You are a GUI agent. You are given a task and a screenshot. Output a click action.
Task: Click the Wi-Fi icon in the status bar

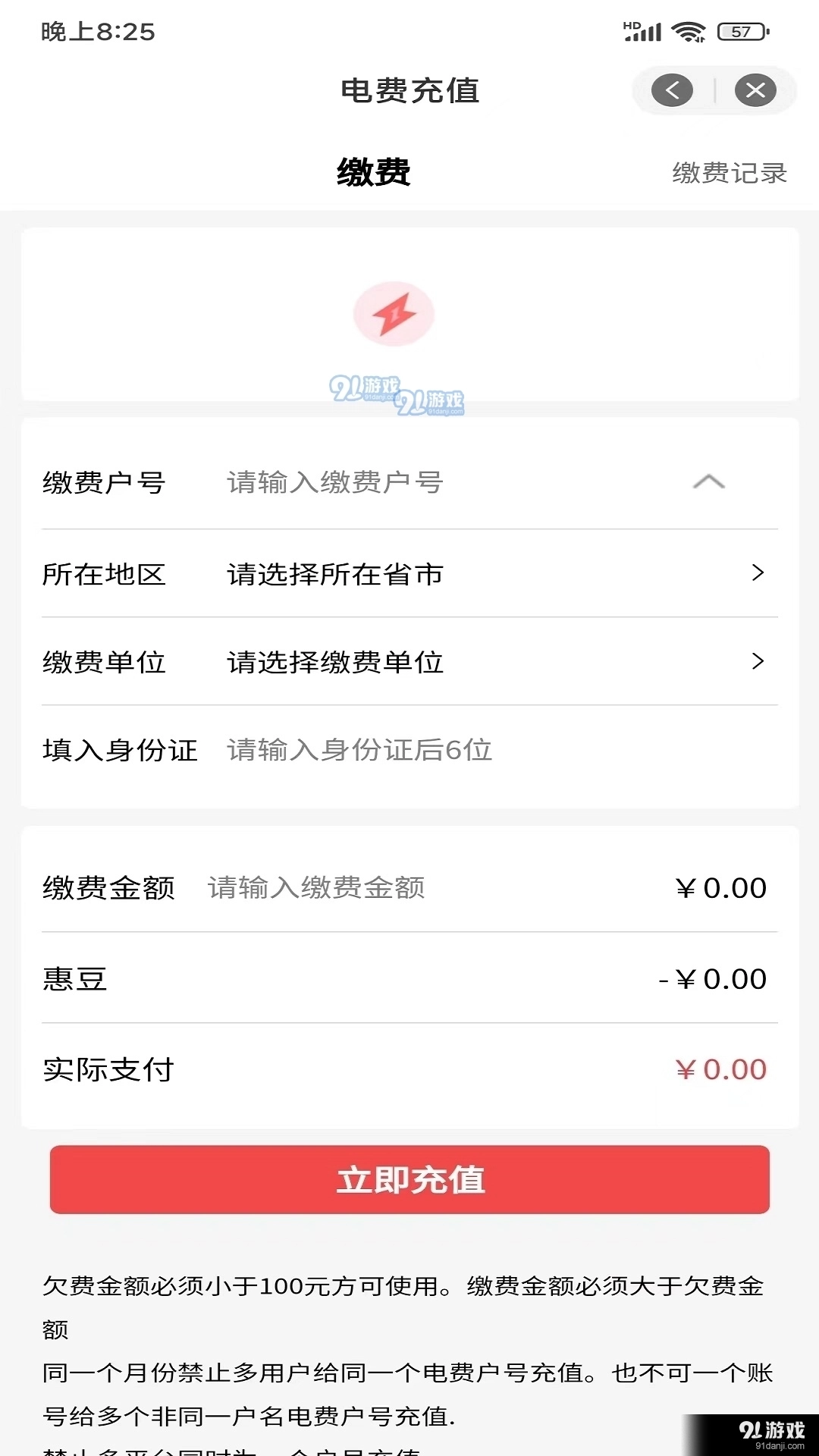coord(689,31)
